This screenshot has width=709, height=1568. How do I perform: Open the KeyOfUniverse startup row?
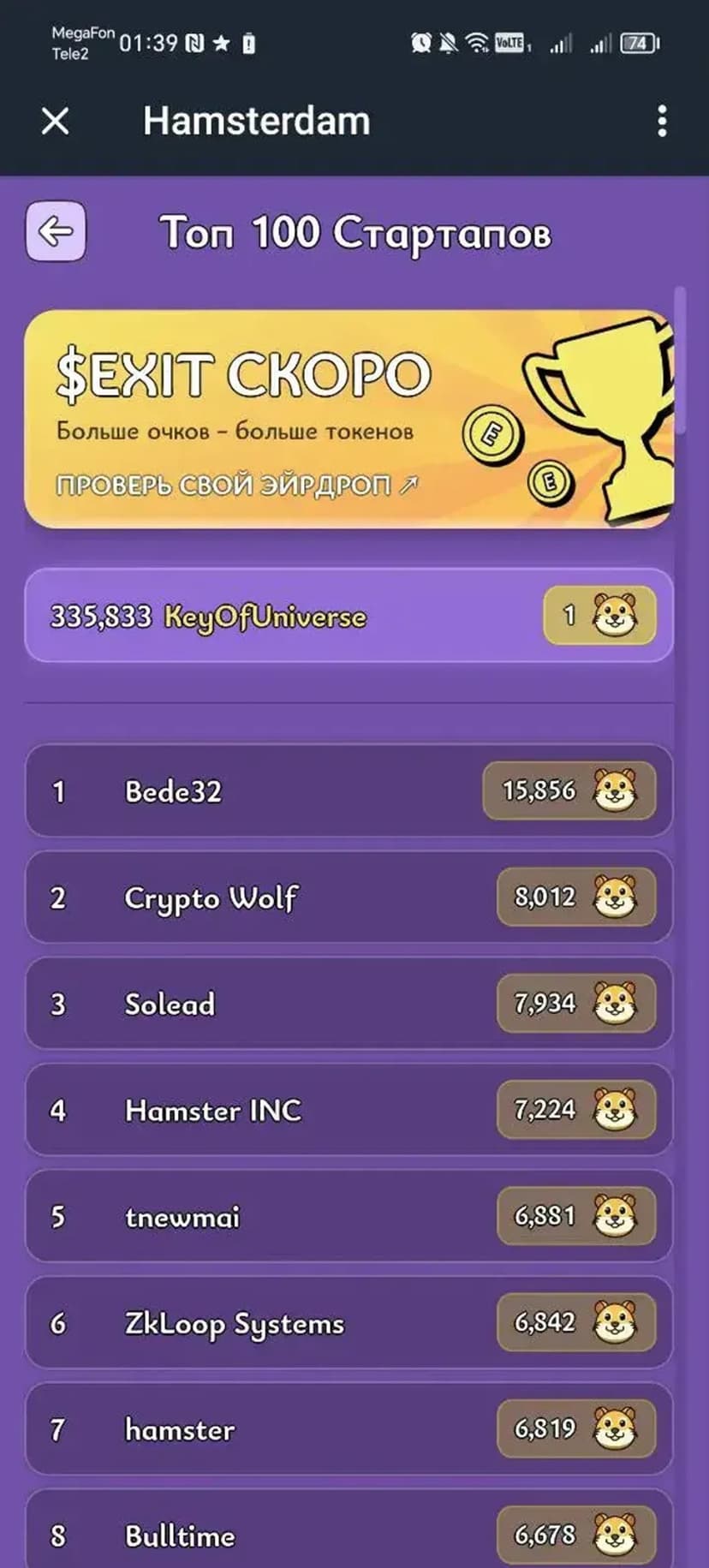(349, 616)
